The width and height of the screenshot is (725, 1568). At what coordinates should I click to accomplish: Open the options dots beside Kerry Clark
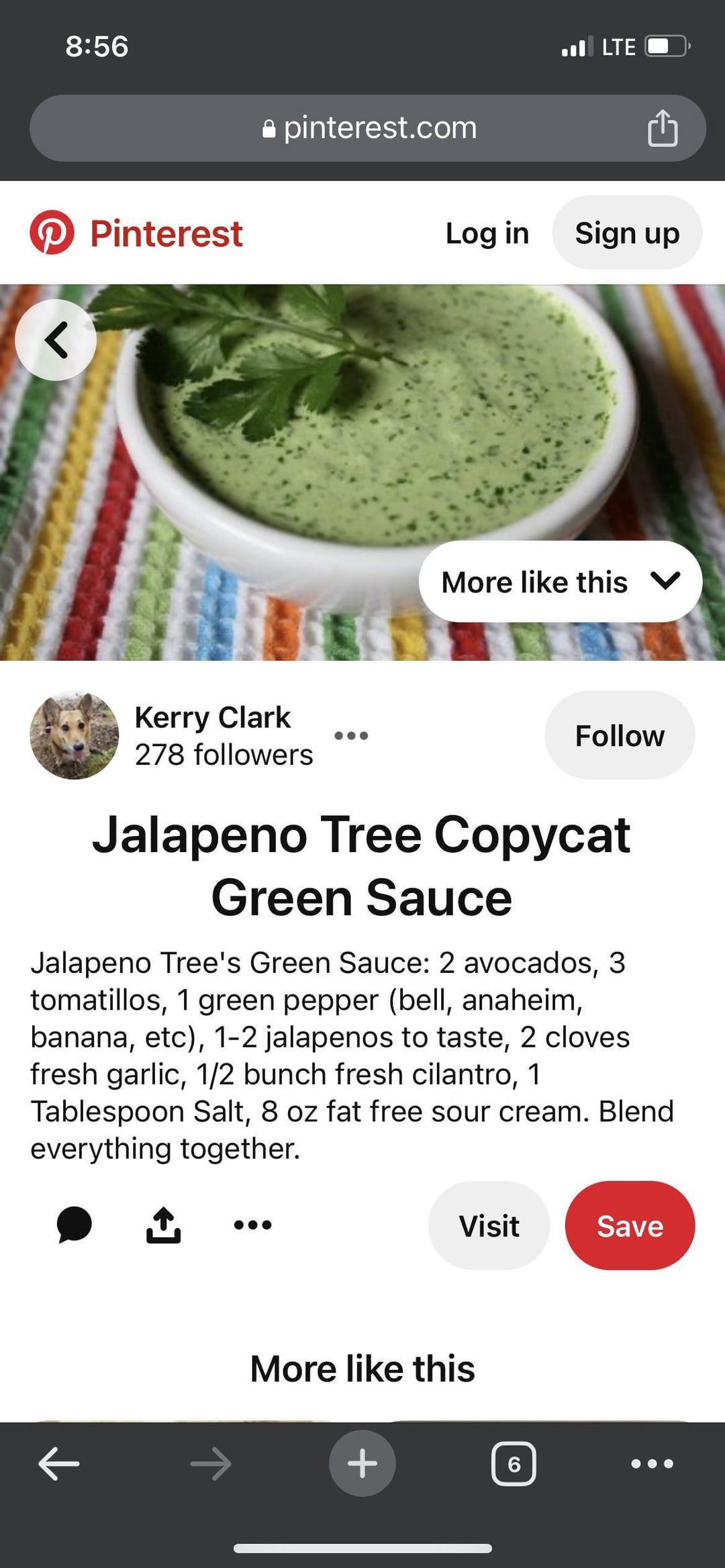click(351, 735)
